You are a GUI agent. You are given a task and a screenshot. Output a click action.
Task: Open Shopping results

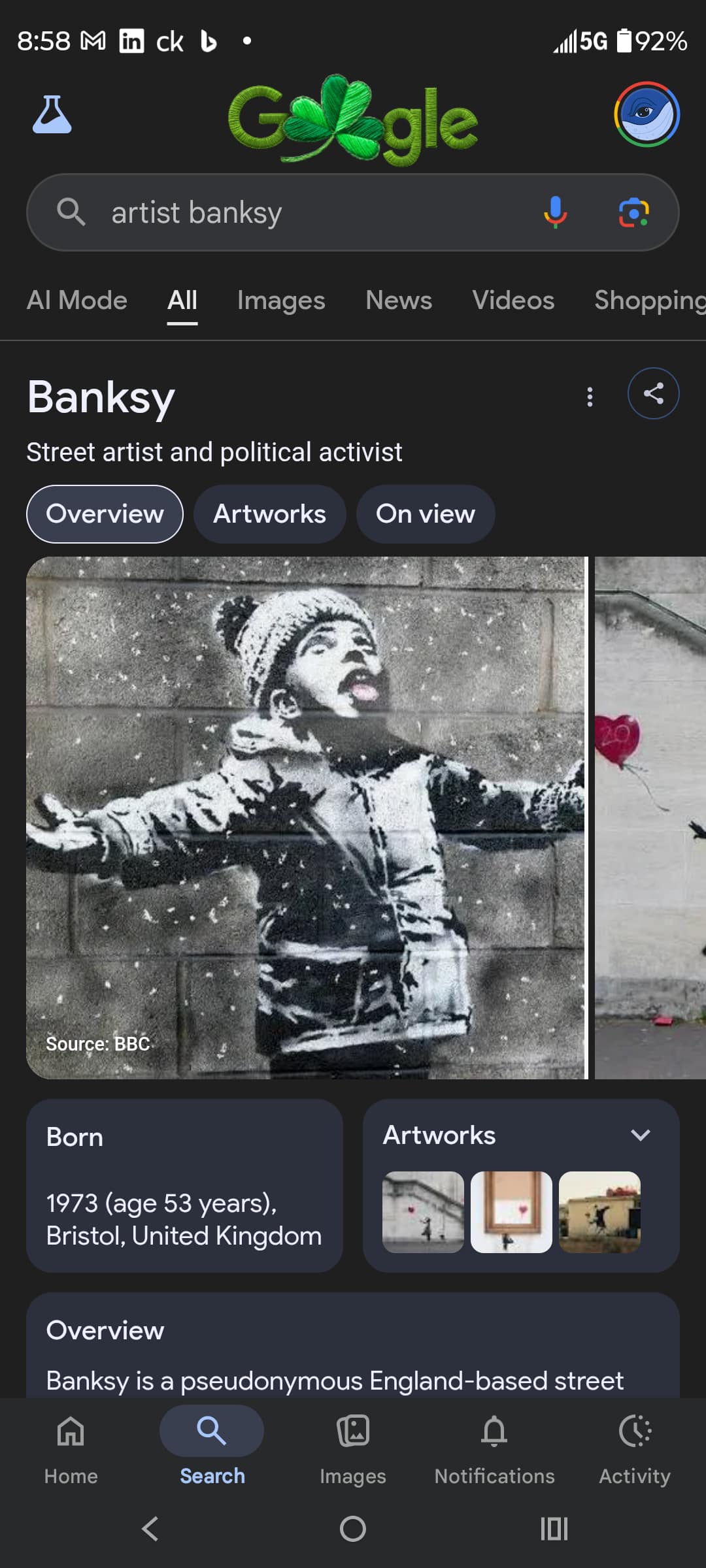pos(648,301)
